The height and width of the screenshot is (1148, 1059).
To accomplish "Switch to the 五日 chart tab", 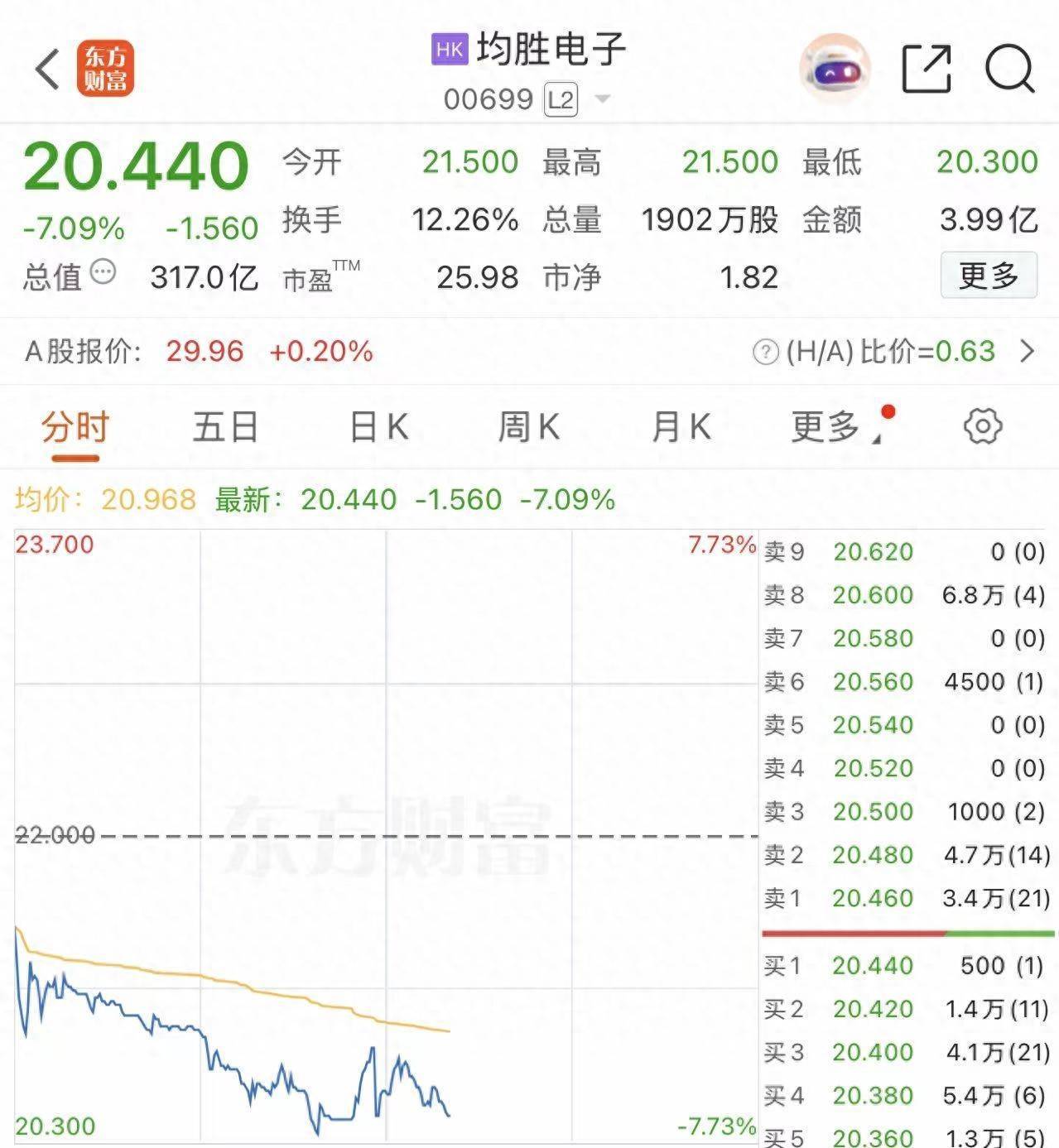I will pyautogui.click(x=225, y=428).
